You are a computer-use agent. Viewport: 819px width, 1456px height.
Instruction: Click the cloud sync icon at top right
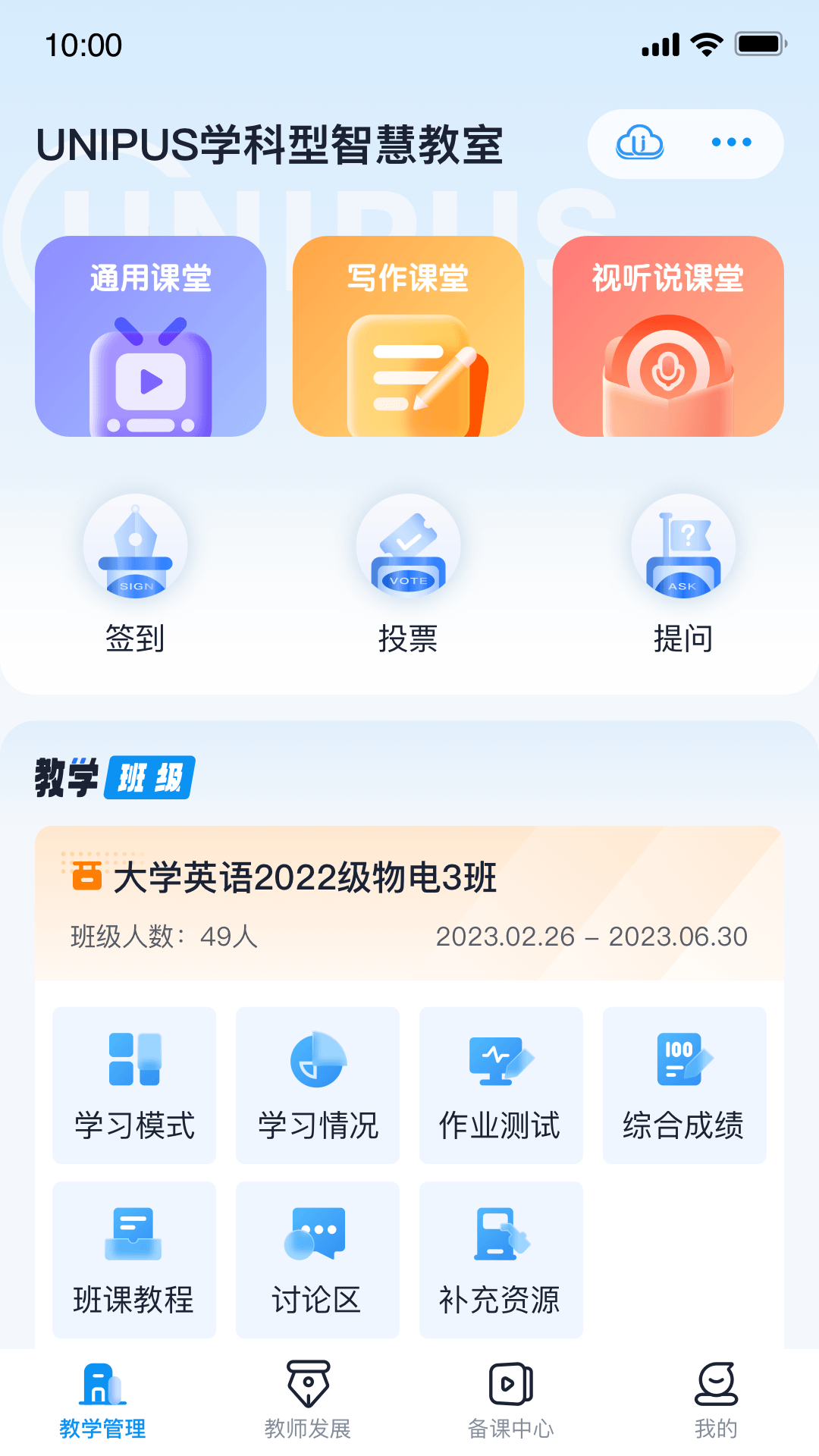[x=639, y=143]
